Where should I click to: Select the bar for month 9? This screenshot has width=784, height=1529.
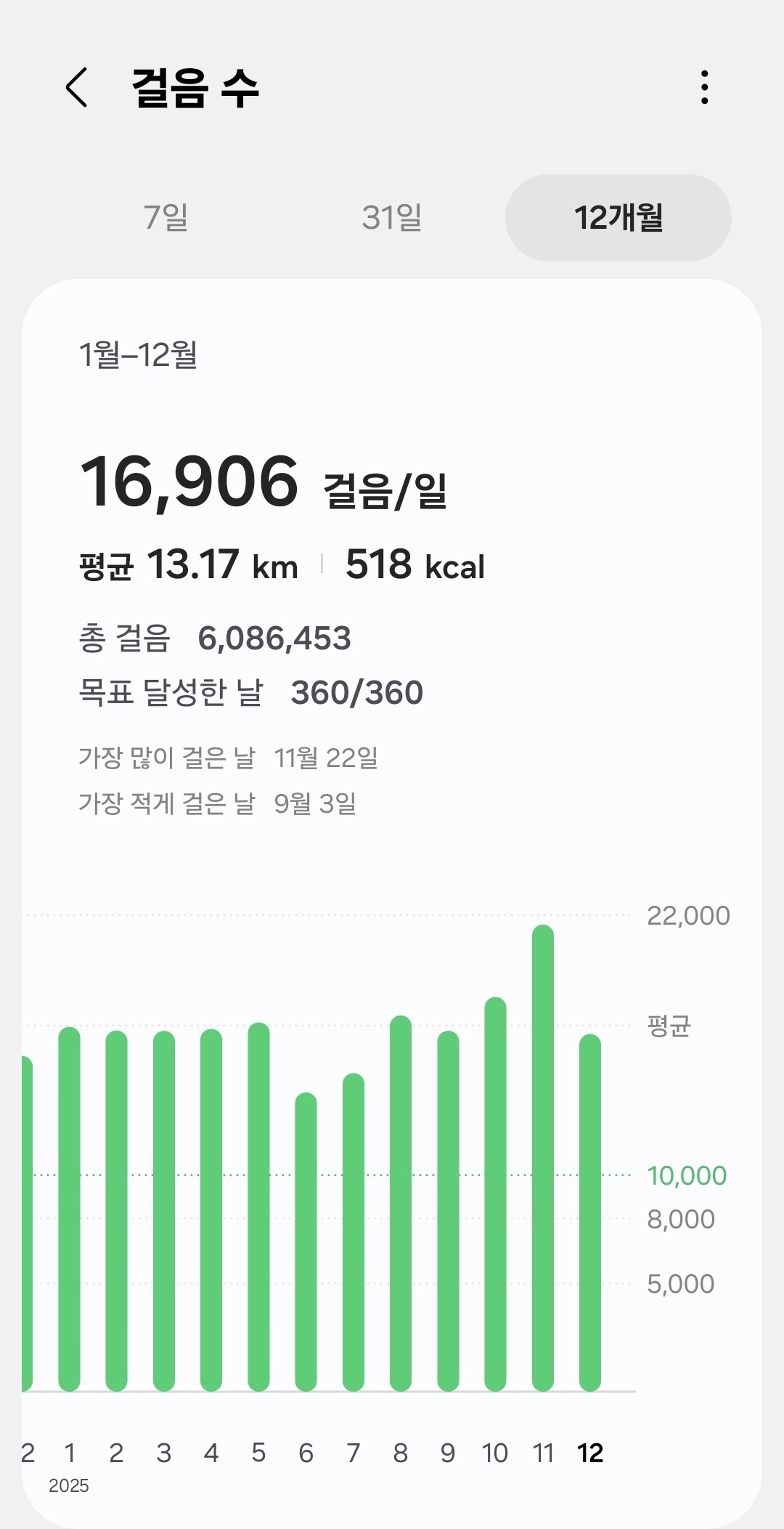pyautogui.click(x=448, y=1212)
